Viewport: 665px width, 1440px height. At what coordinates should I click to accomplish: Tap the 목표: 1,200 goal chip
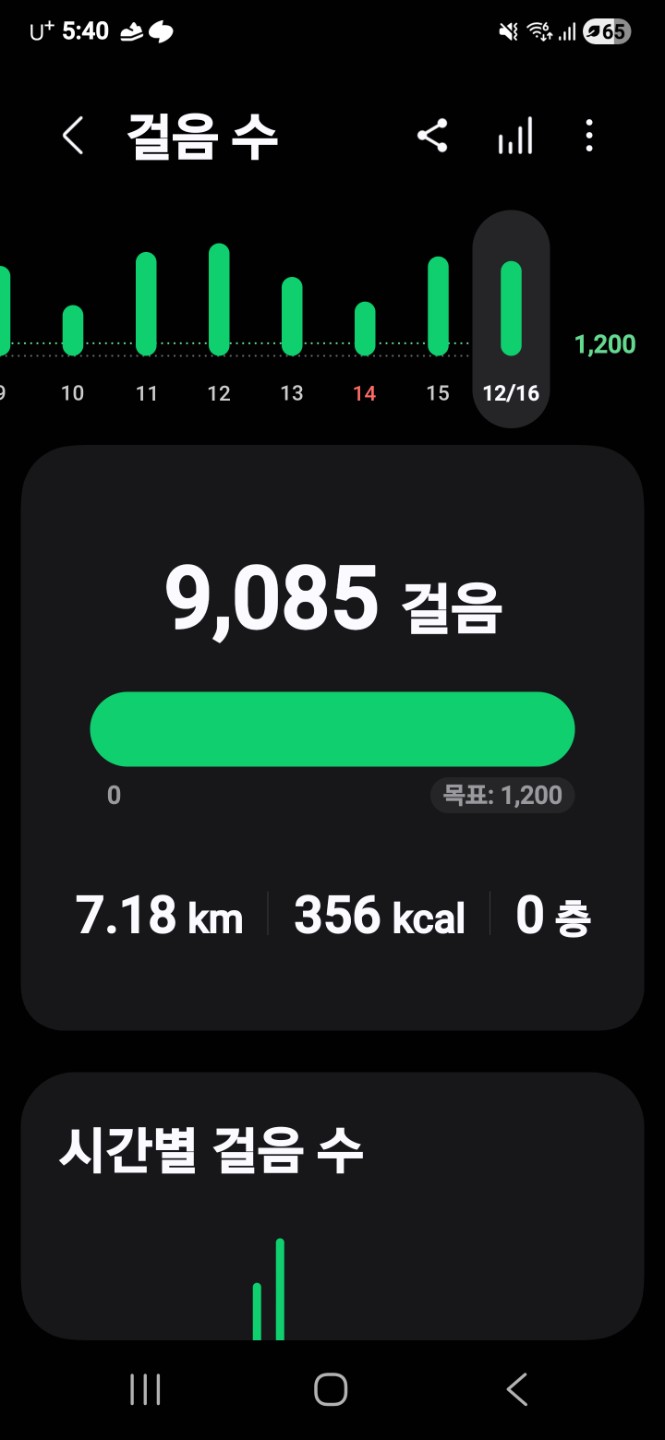[x=503, y=796]
